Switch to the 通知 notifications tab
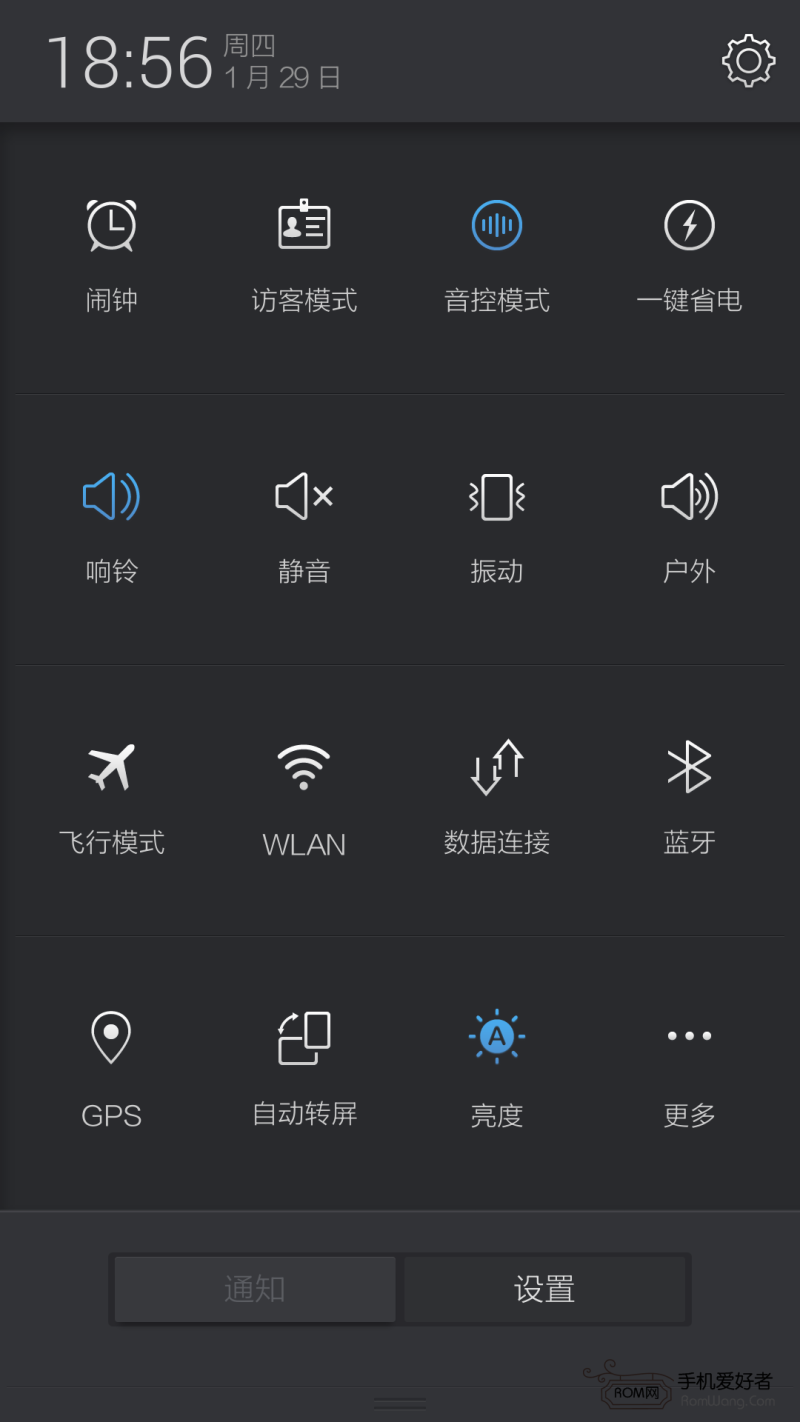This screenshot has width=800, height=1422. coord(255,1289)
